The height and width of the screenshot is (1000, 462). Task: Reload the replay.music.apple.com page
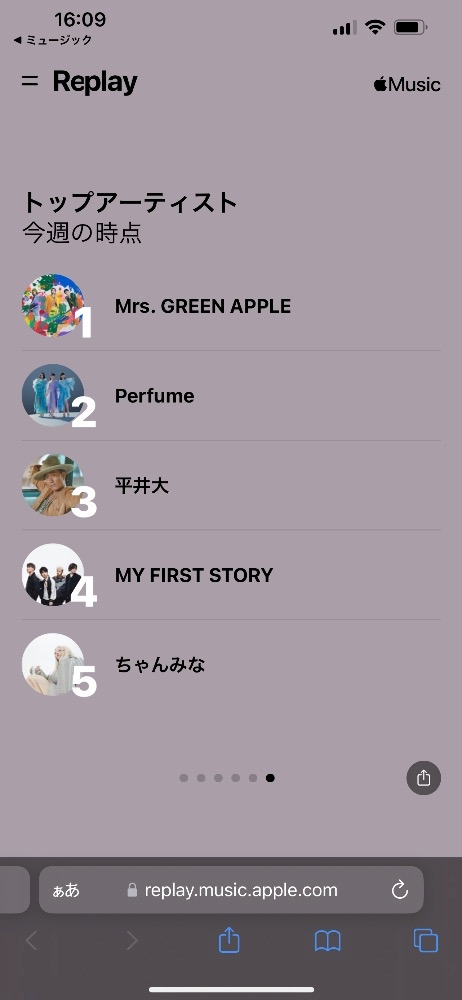pyautogui.click(x=399, y=890)
